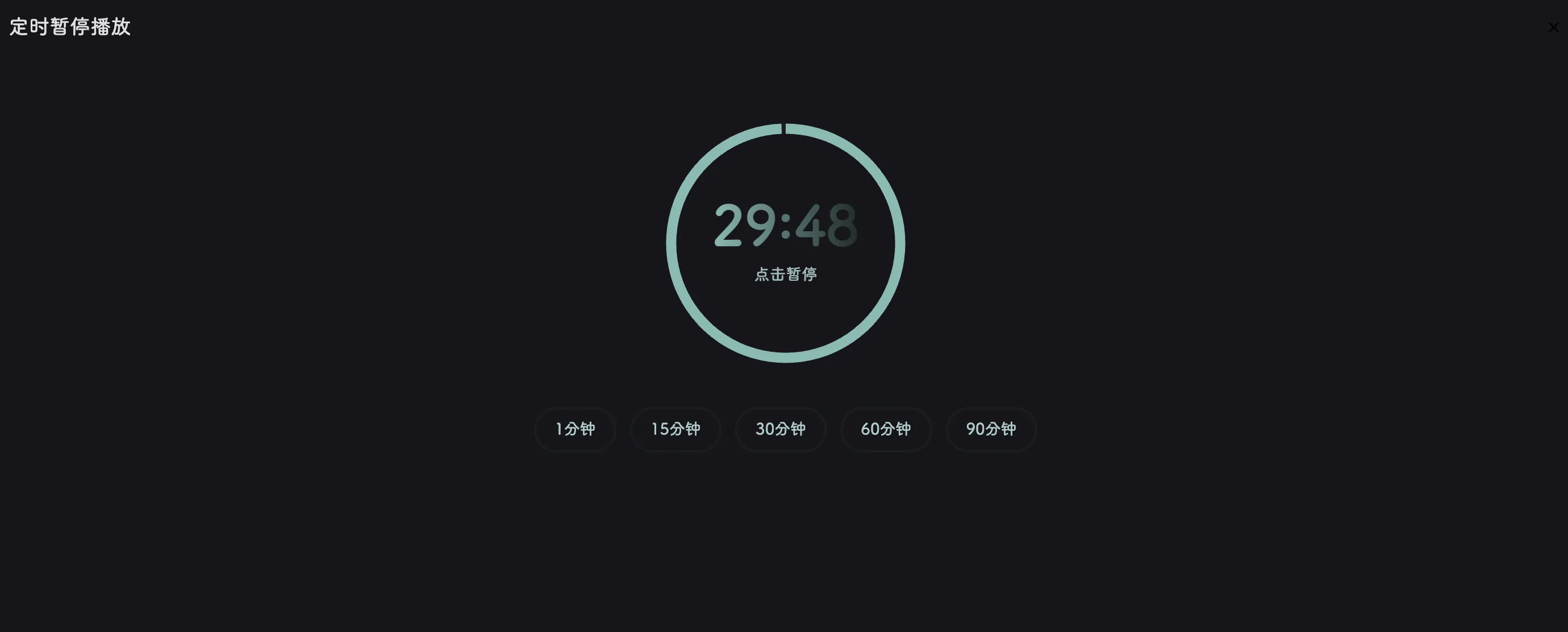Viewport: 1568px width, 632px height.
Task: Set timer to 1分钟
Action: point(575,429)
